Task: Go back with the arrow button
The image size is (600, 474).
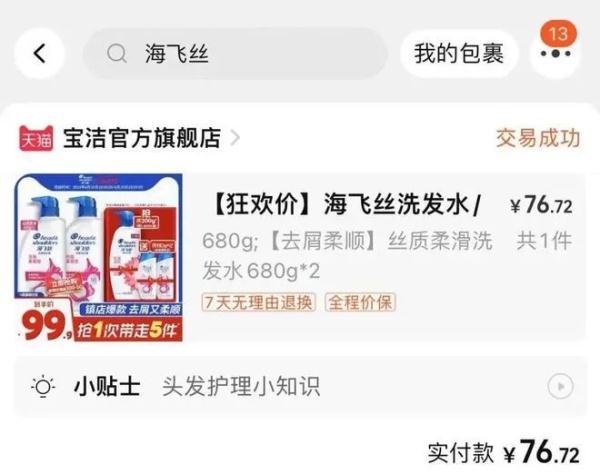Action: (39, 53)
